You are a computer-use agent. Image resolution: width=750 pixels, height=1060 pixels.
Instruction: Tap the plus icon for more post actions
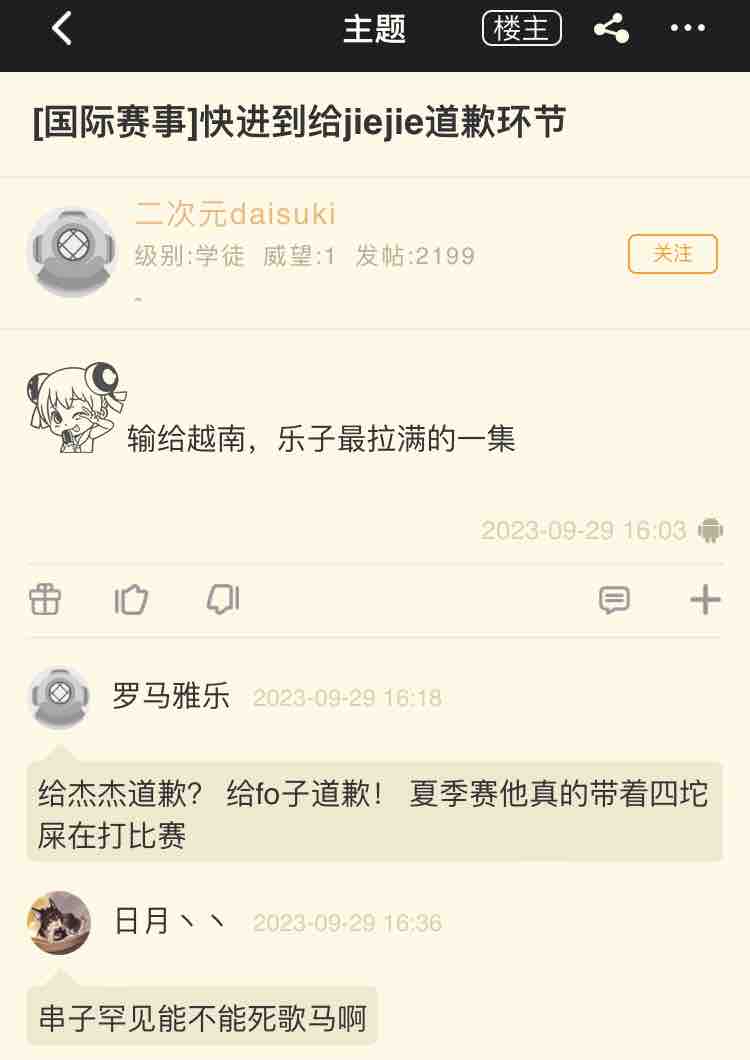coord(704,598)
